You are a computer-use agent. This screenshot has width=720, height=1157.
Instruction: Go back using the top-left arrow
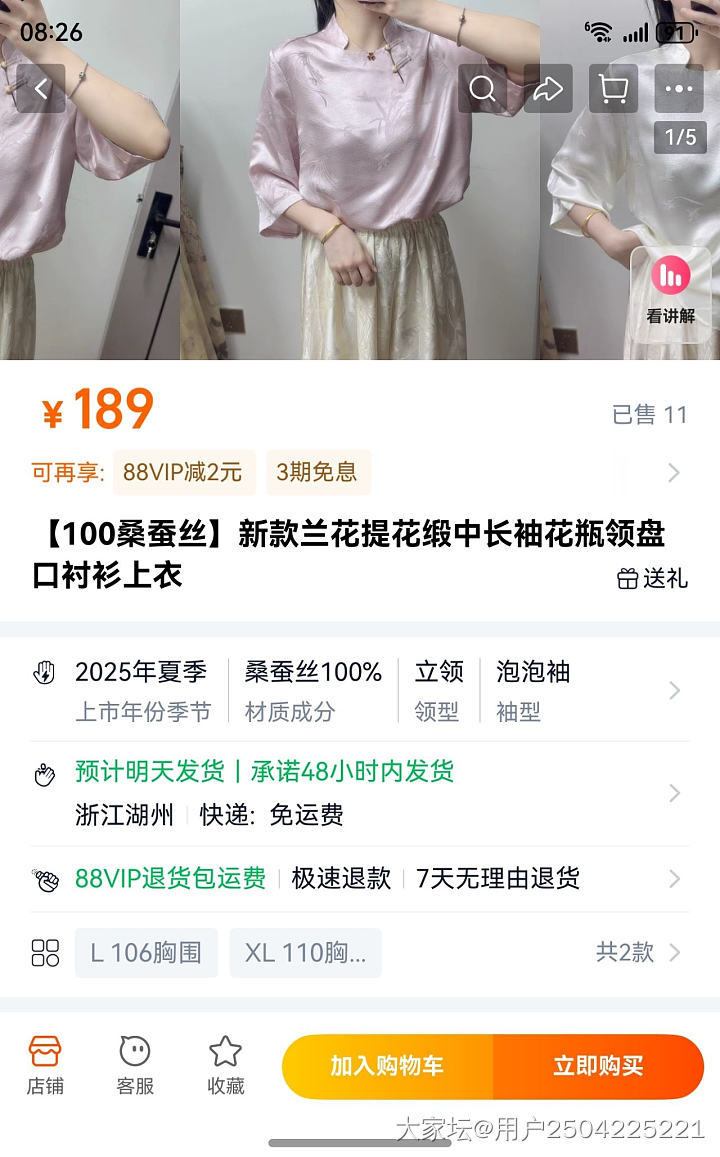pyautogui.click(x=41, y=89)
